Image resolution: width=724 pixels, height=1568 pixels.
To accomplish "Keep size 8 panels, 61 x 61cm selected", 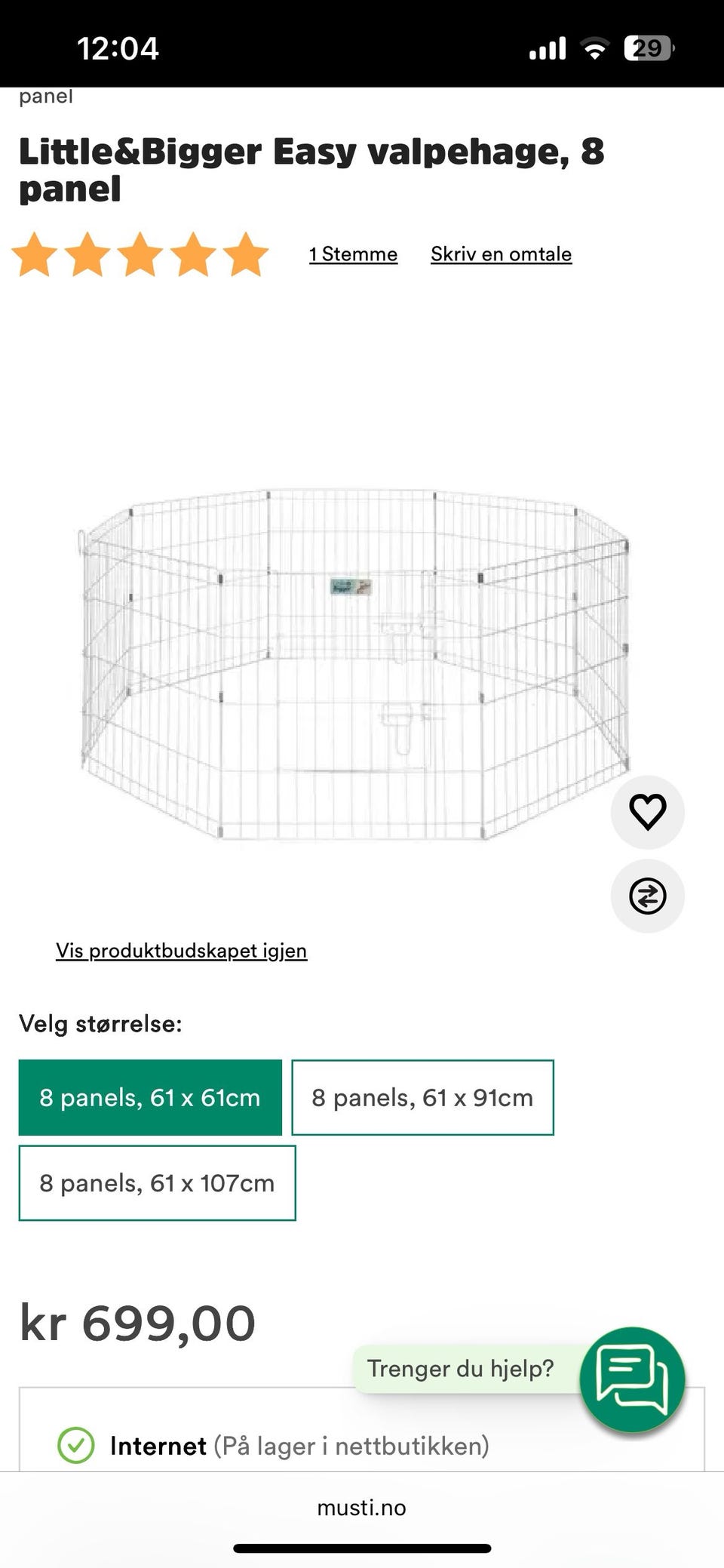I will [x=149, y=1097].
